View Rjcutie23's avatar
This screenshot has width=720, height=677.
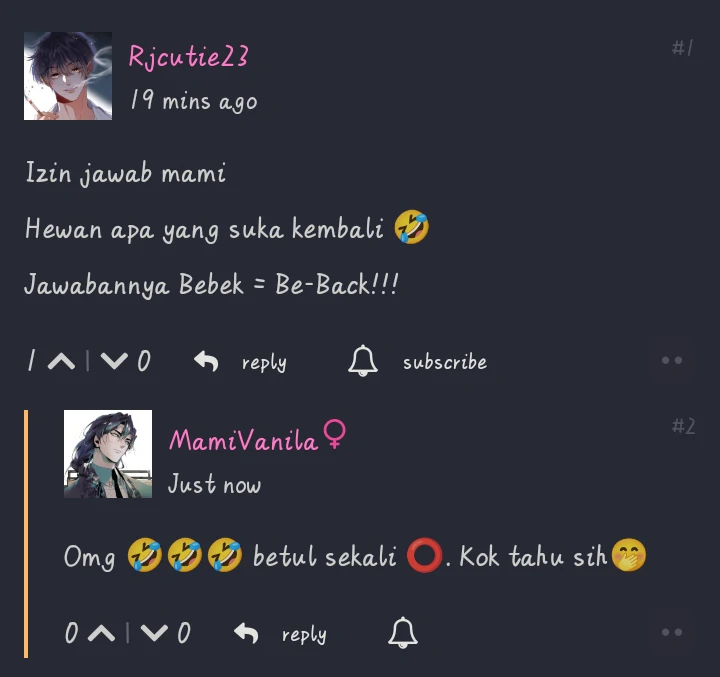pyautogui.click(x=67, y=76)
